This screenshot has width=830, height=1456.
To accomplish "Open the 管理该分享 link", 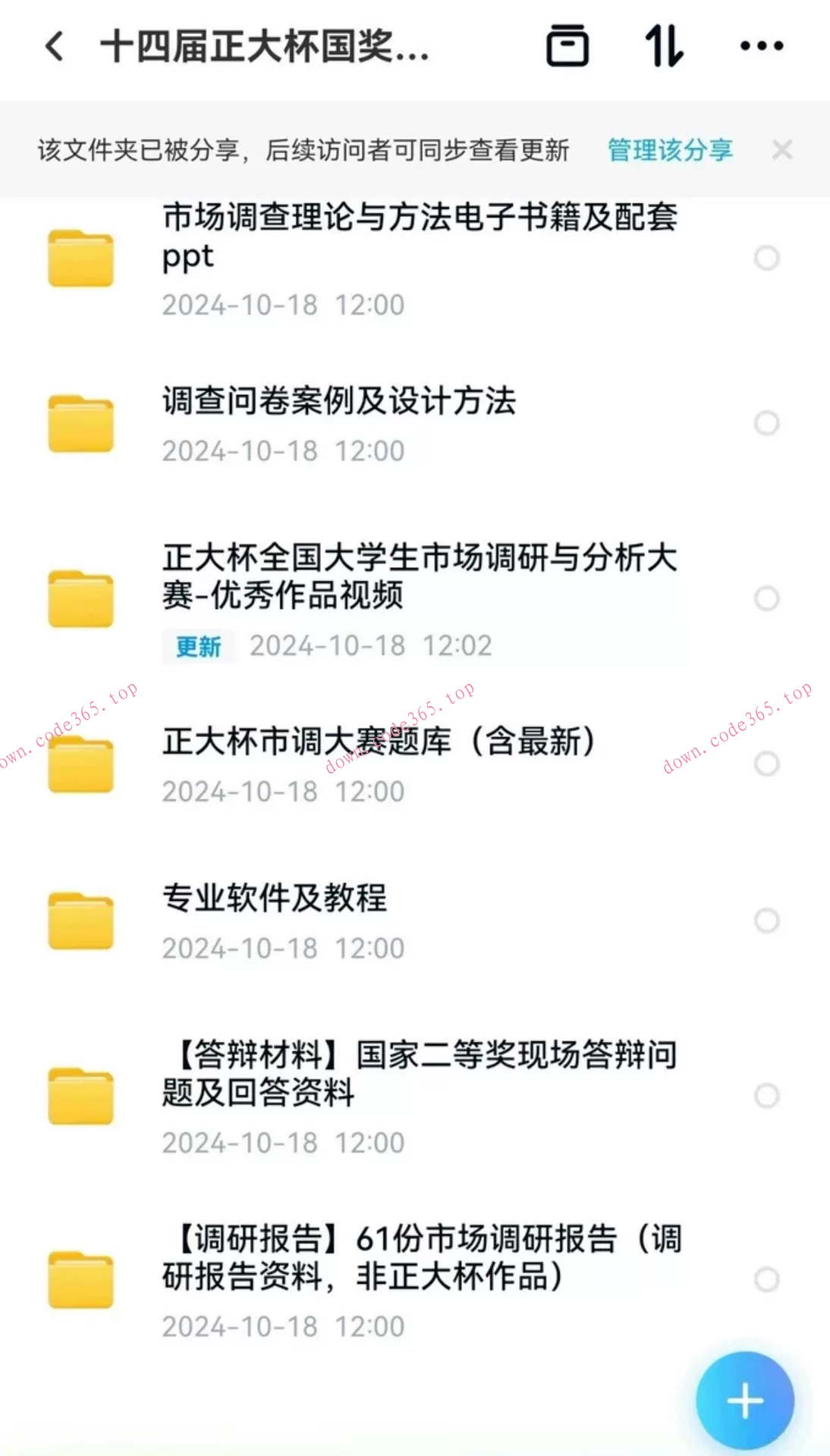I will pyautogui.click(x=668, y=149).
